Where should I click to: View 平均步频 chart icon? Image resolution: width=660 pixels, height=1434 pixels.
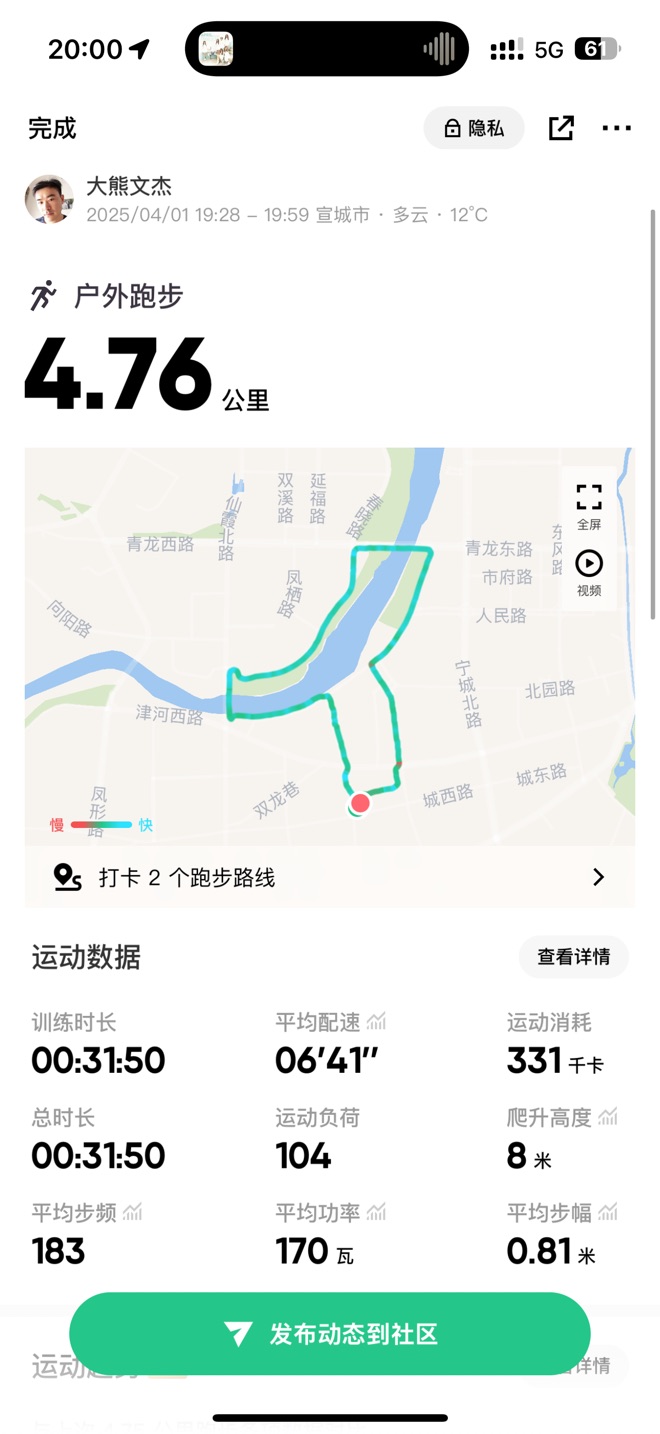pyautogui.click(x=132, y=1212)
